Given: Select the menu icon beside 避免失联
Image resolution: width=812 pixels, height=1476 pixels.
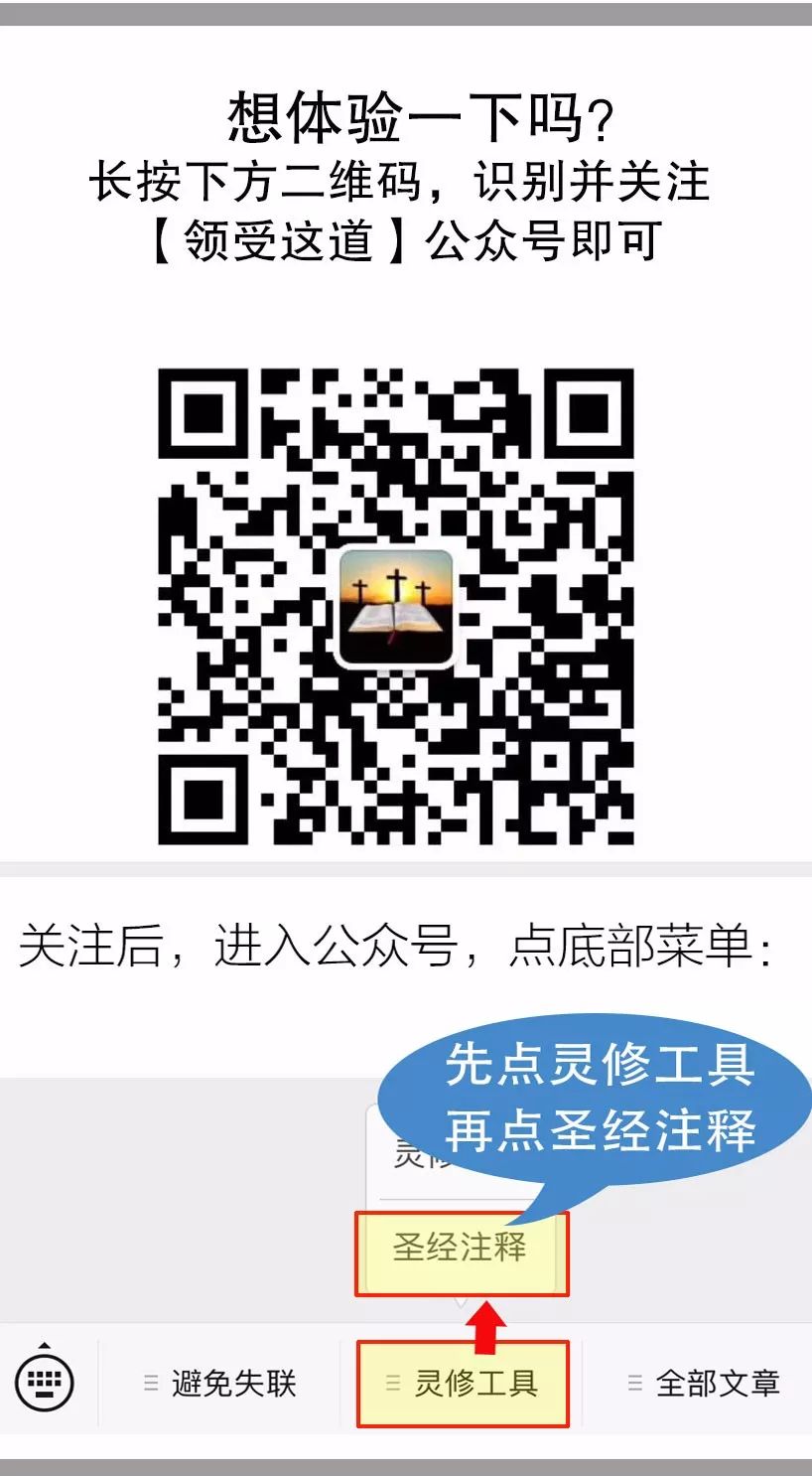Looking at the screenshot, I should coord(151,1381).
